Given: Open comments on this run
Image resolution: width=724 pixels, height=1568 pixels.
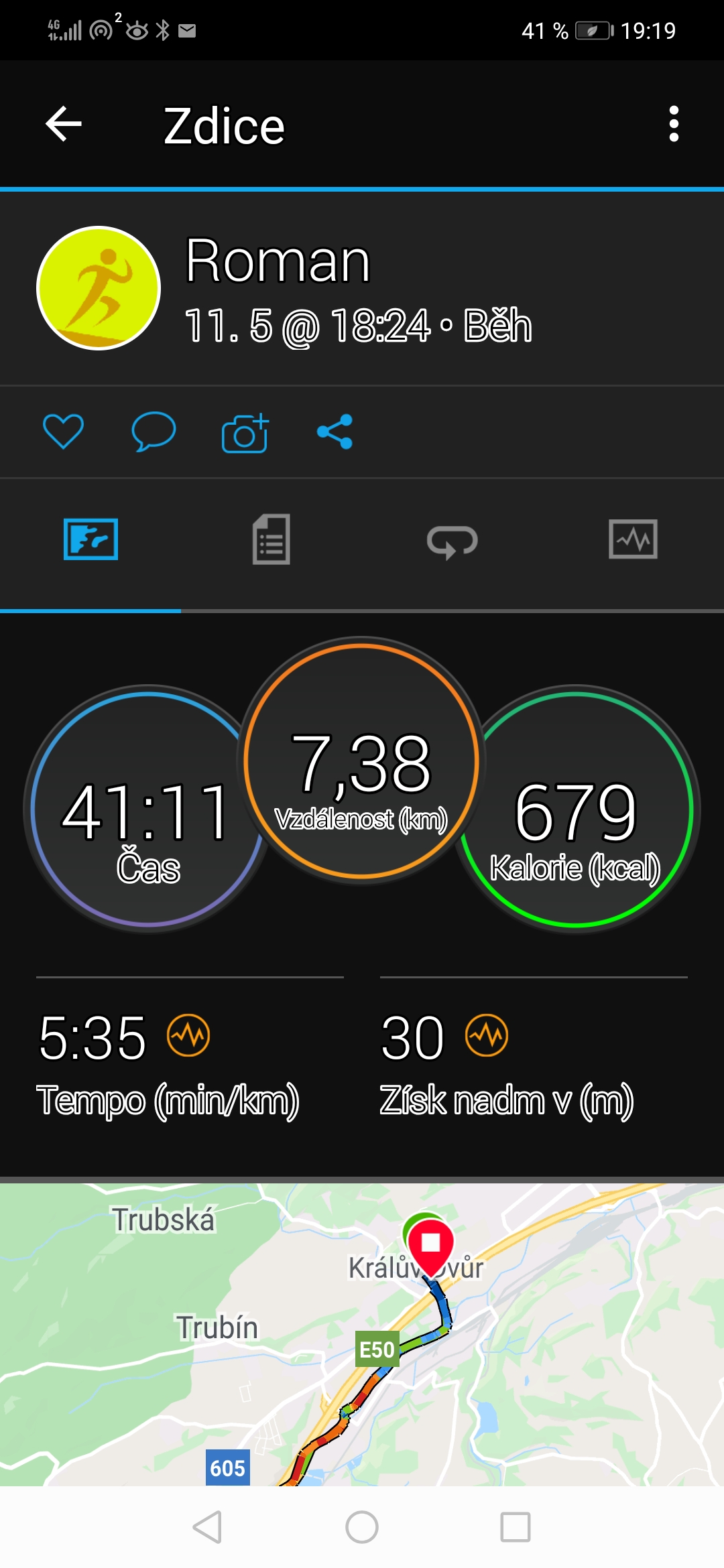Looking at the screenshot, I should coord(154,431).
